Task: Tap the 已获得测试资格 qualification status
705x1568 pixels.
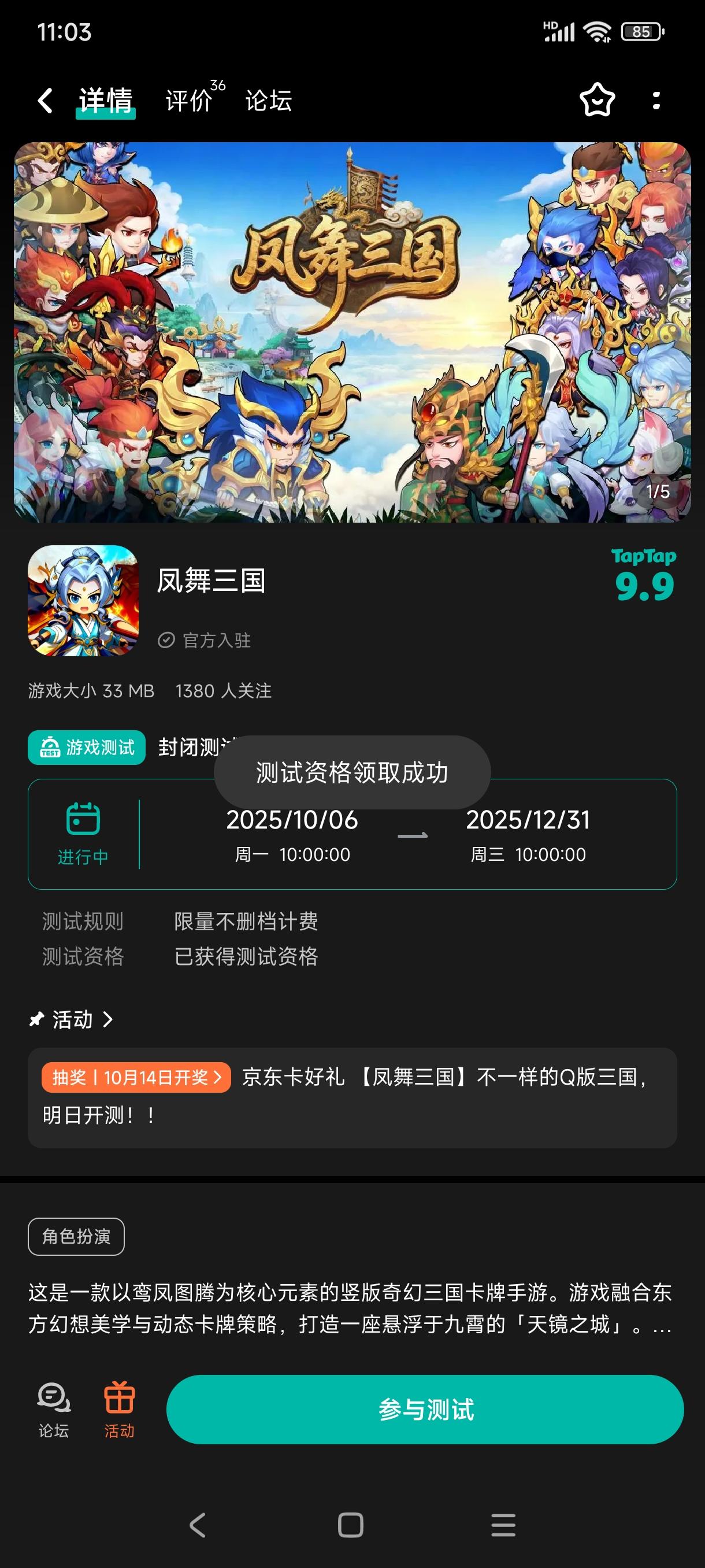Action: pyautogui.click(x=246, y=956)
